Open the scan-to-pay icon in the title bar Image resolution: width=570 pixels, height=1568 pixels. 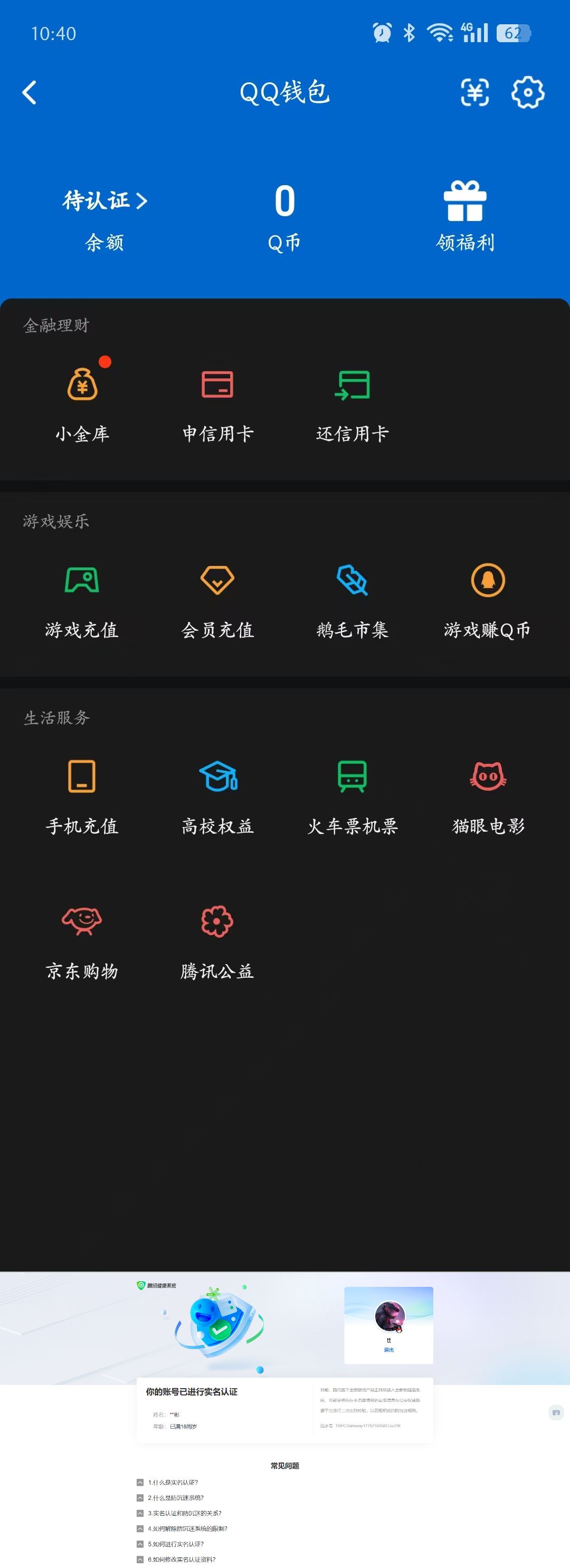(x=475, y=92)
